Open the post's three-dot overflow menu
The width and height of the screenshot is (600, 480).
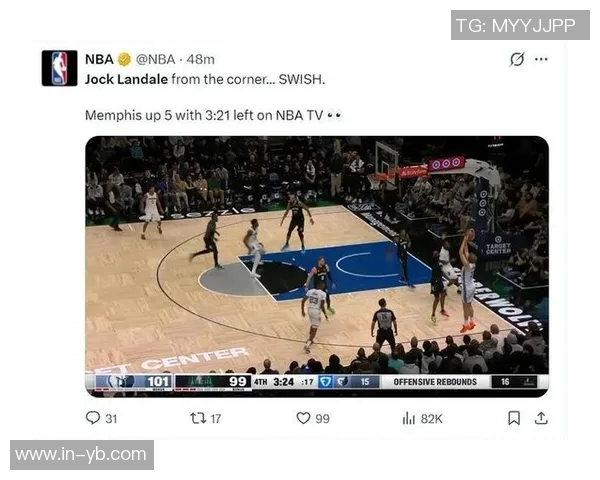coord(541,59)
